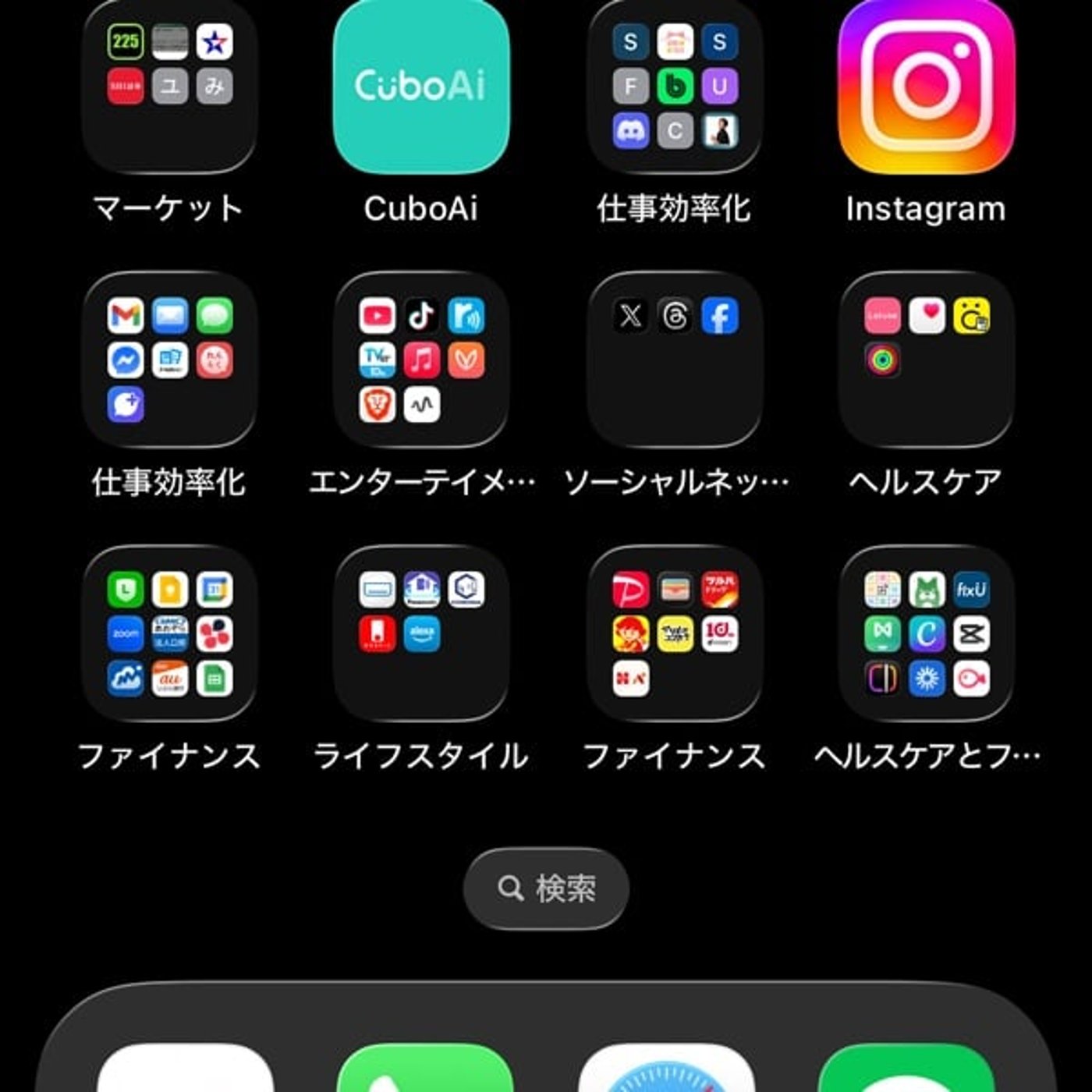The height and width of the screenshot is (1092, 1092).
Task: Open 仕事効率化 folder containing Discord
Action: pos(675,86)
